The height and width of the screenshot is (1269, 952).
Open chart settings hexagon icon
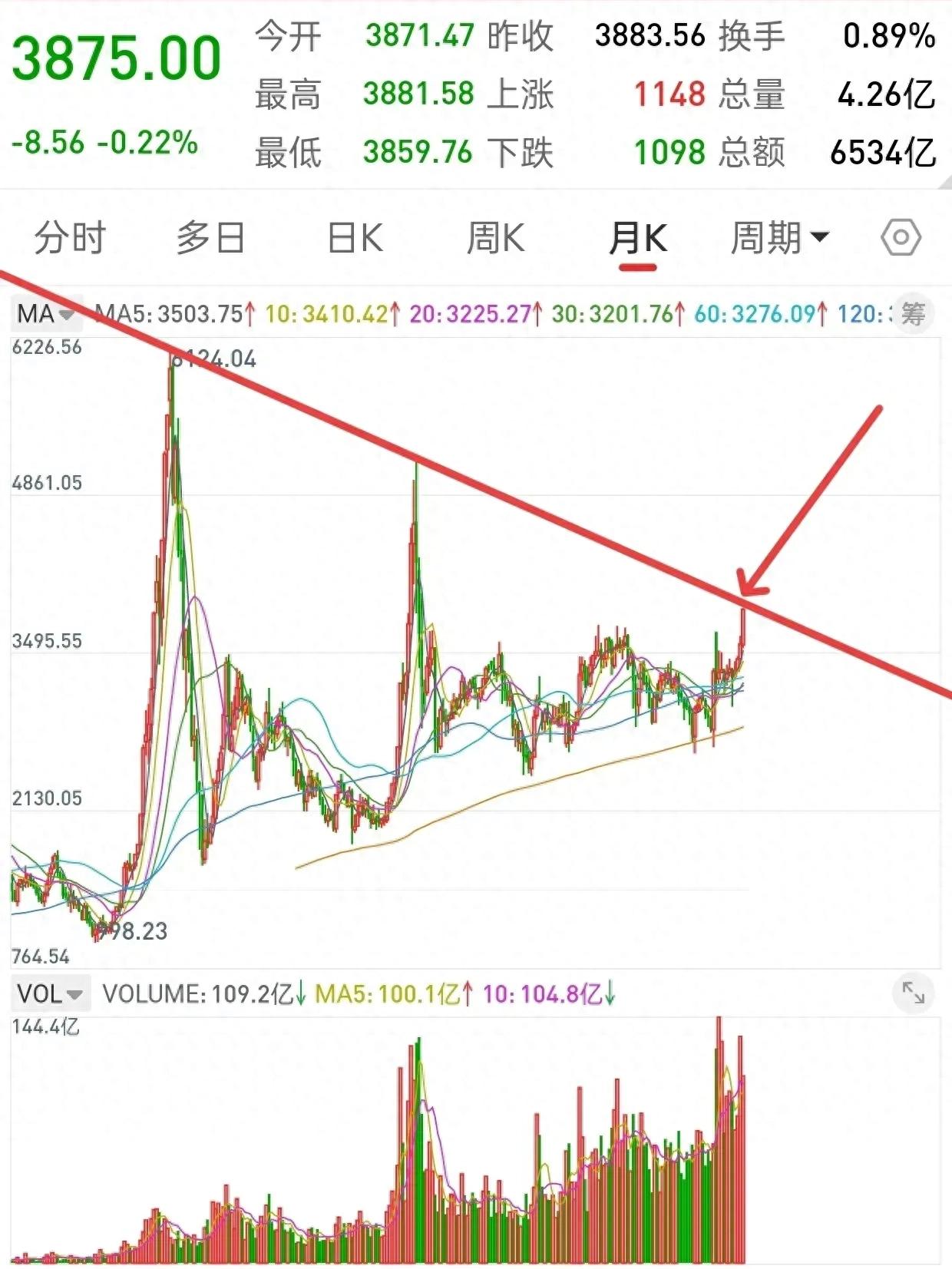coord(900,237)
